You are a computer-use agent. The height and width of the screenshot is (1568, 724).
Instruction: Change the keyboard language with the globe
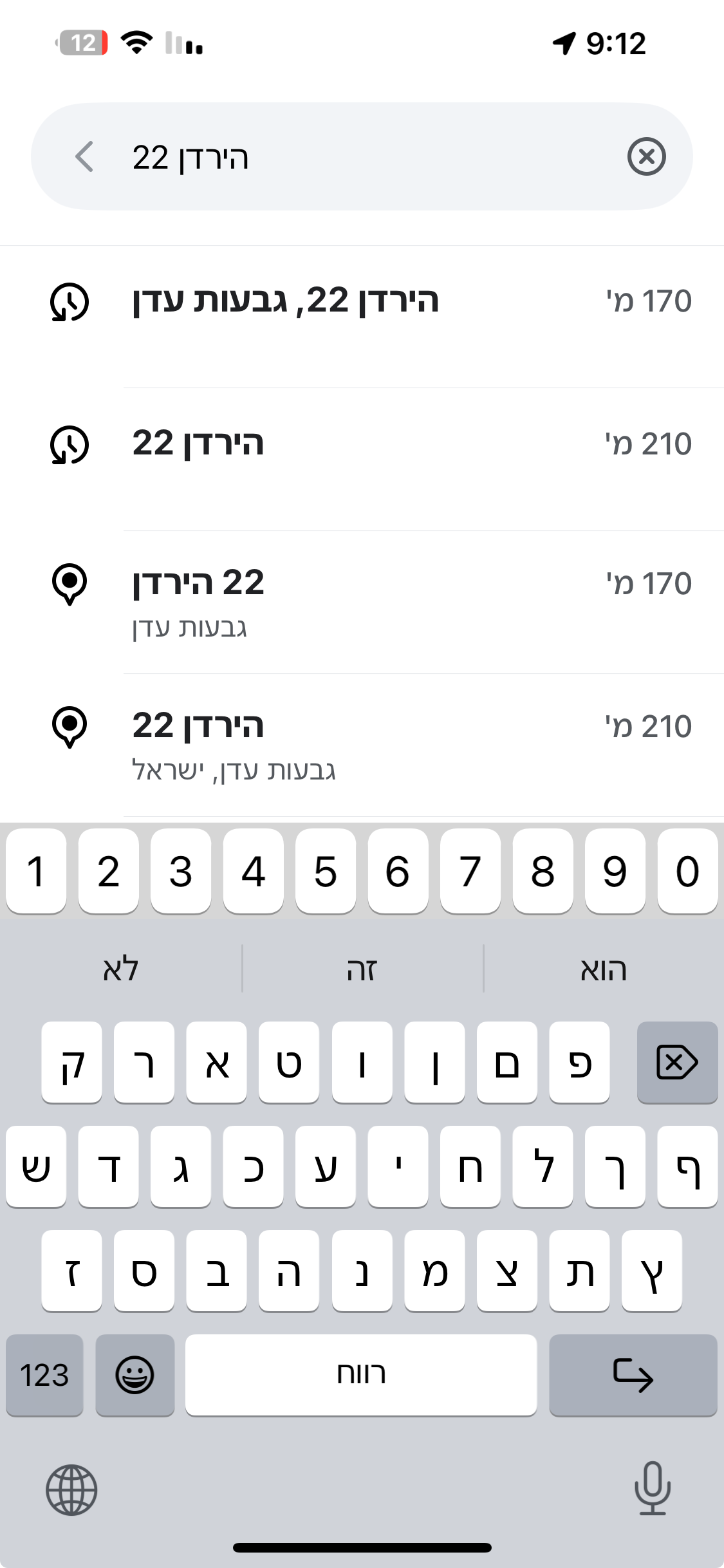[x=71, y=1489]
